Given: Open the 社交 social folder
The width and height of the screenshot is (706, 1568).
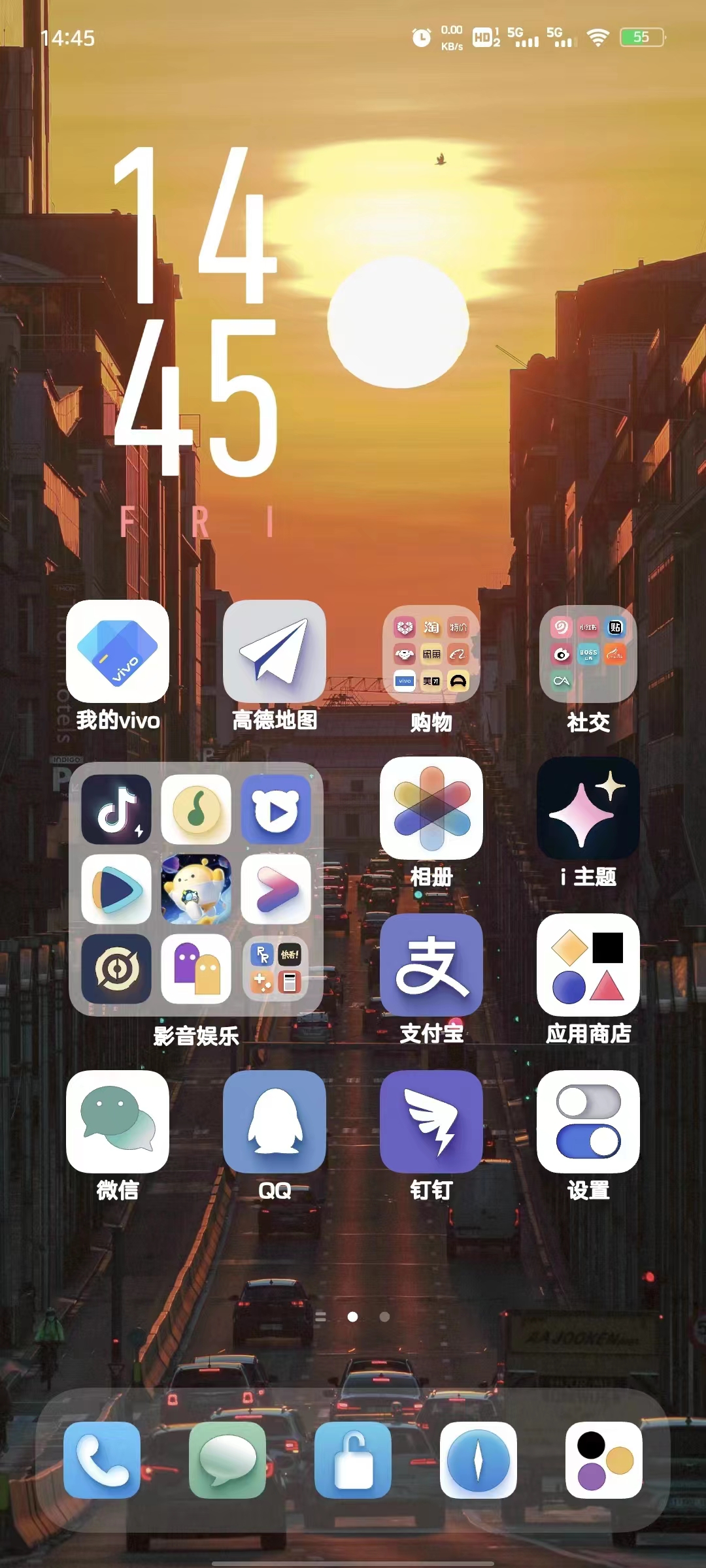Looking at the screenshot, I should point(588,654).
